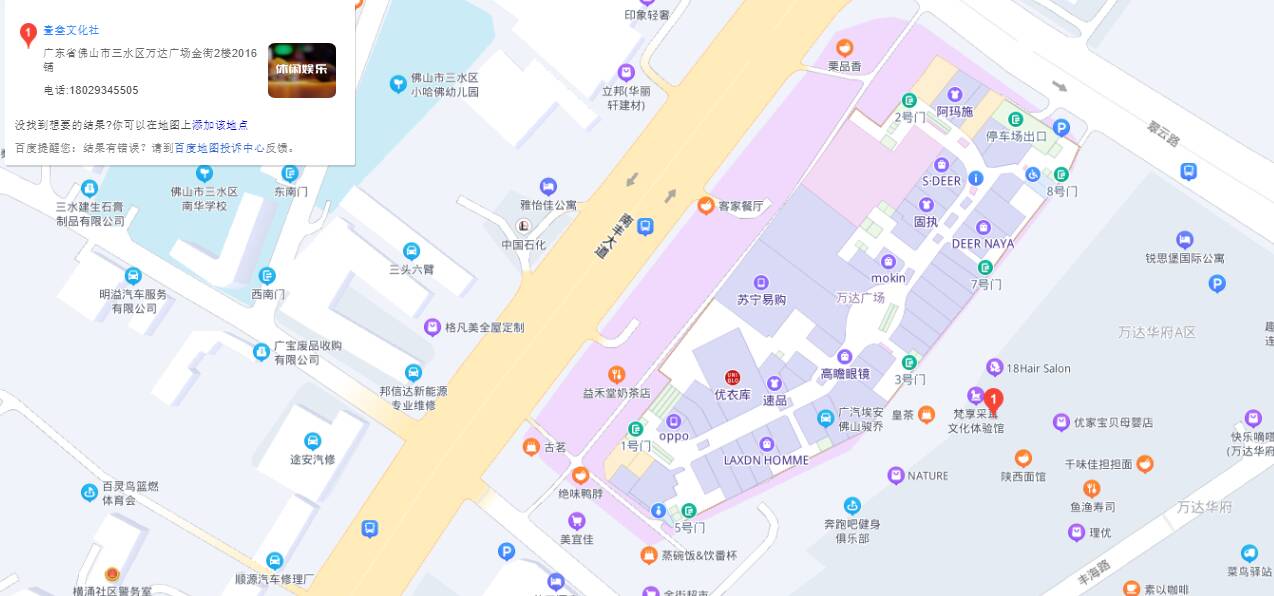This screenshot has width=1274, height=596.
Task: Select the 奔跑吧健身俱乐部 marker
Action: [x=852, y=506]
